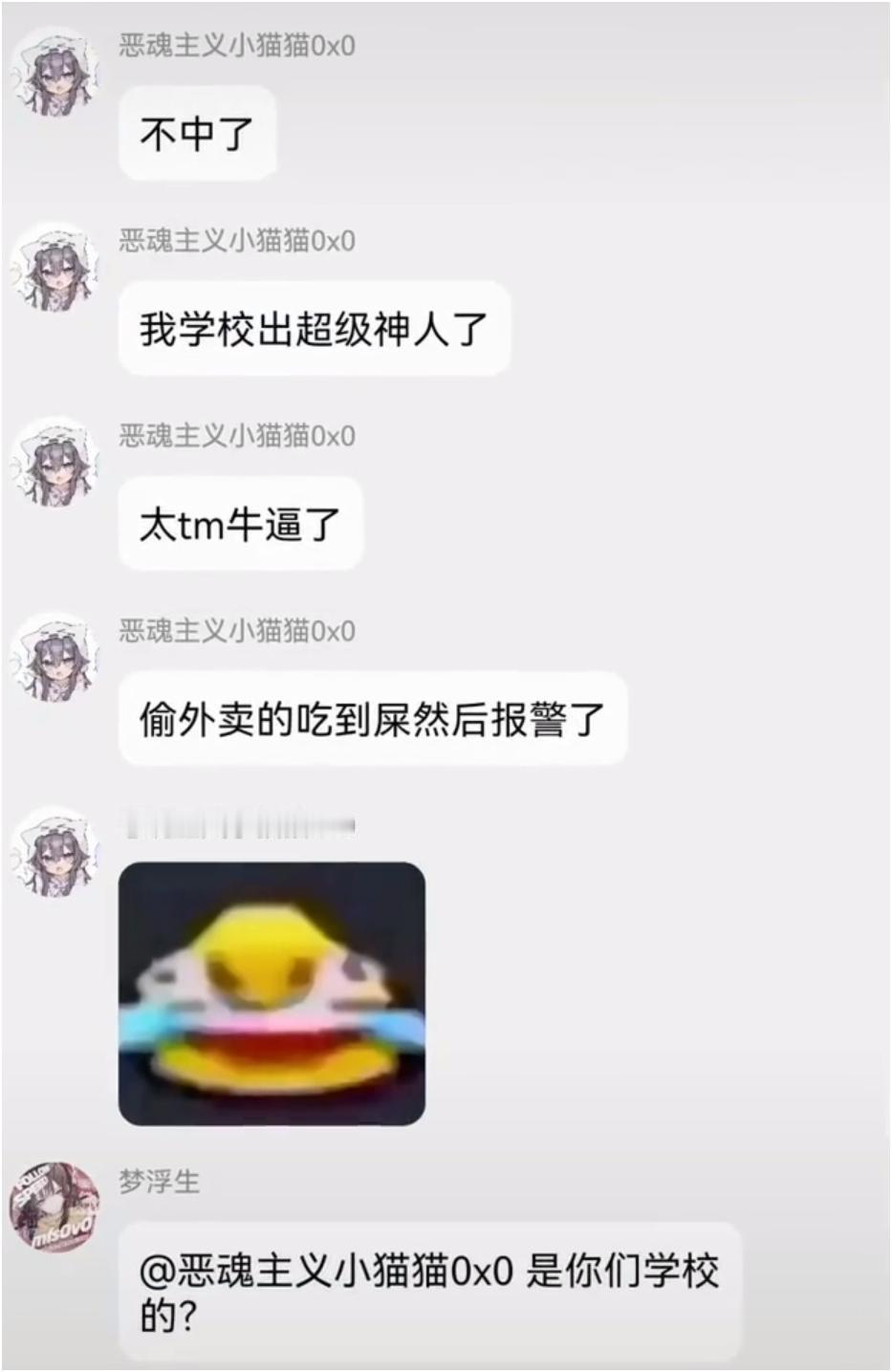
Task: Tap the sender name above '太tm牛逼了'
Action: click(237, 435)
